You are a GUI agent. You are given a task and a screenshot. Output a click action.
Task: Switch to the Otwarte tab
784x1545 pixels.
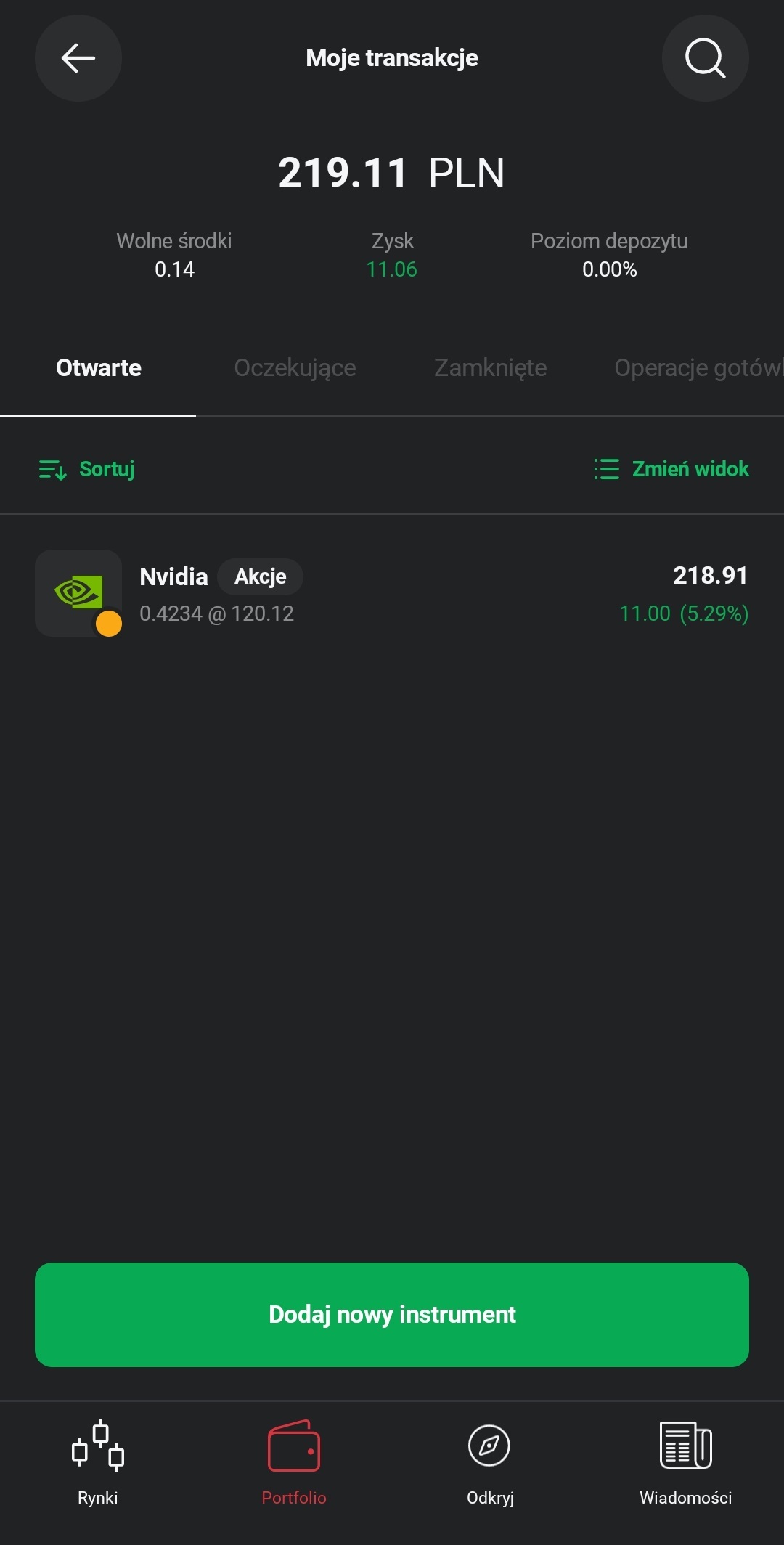coord(99,368)
